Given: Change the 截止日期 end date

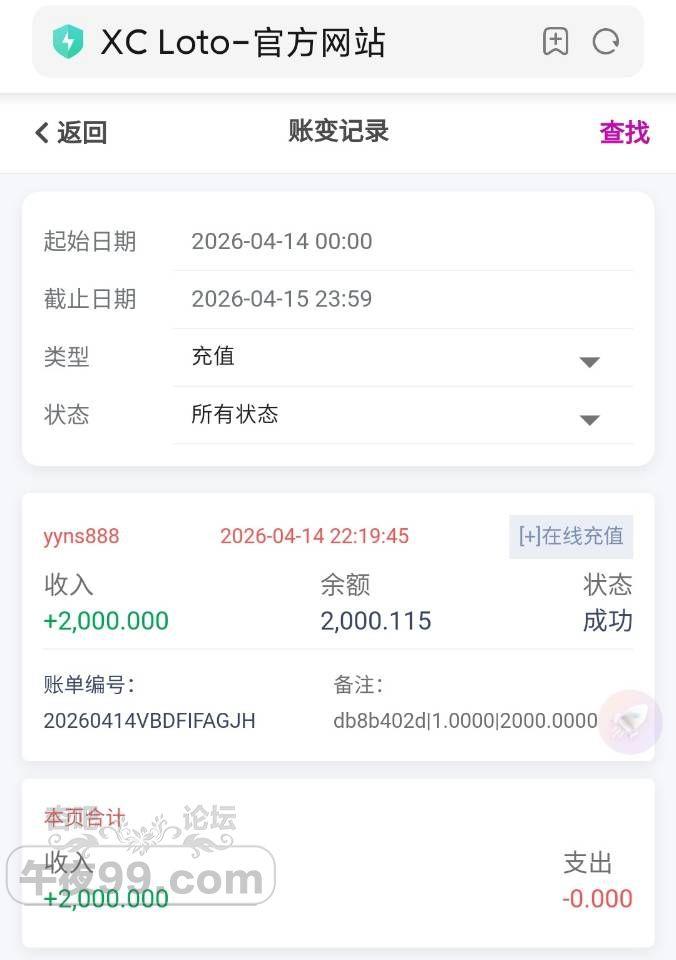Looking at the screenshot, I should click(x=400, y=299).
